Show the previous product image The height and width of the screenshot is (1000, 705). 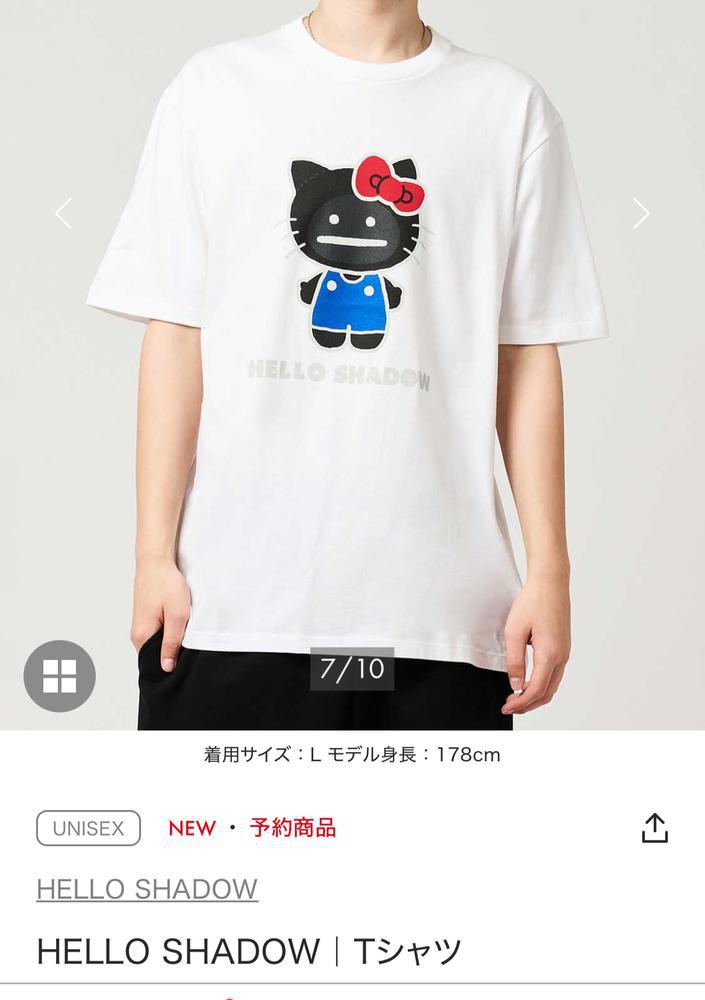click(x=63, y=213)
